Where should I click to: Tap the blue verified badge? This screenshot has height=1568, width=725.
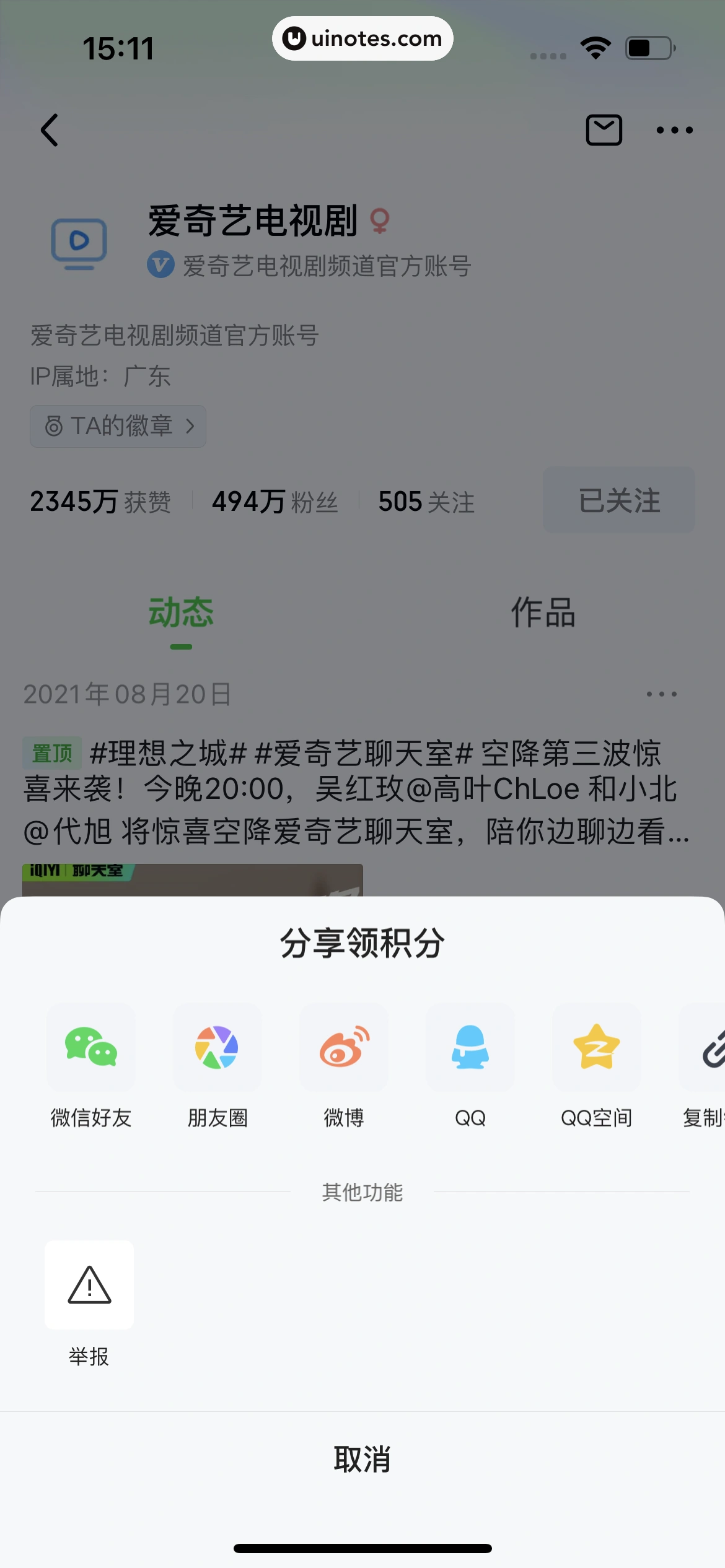[160, 265]
